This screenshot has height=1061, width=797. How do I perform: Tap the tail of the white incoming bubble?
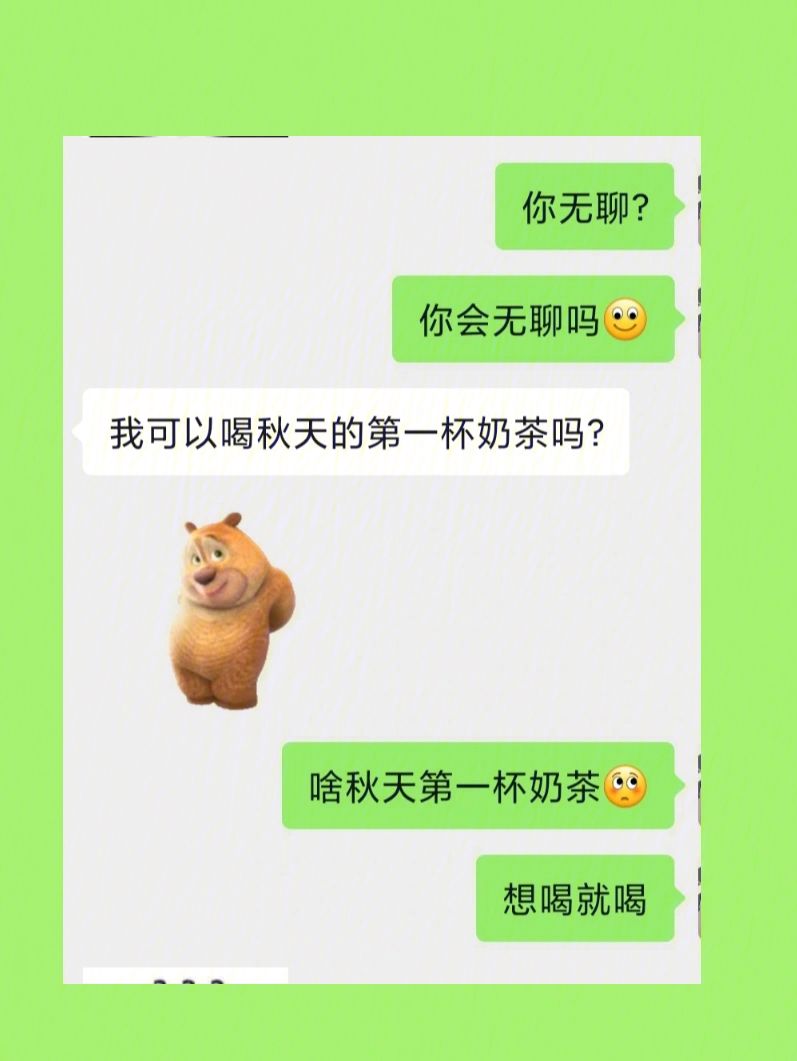80,426
